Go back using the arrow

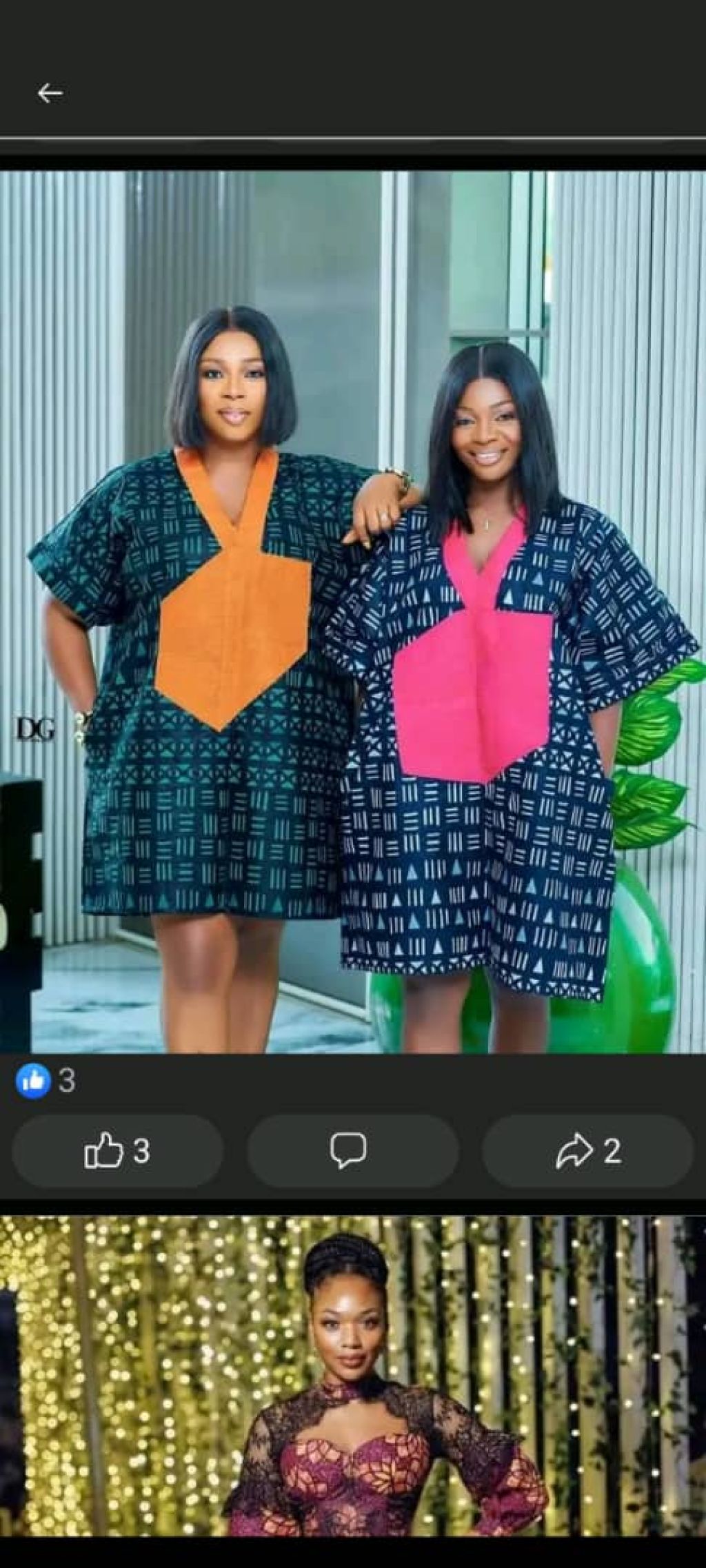click(x=50, y=93)
